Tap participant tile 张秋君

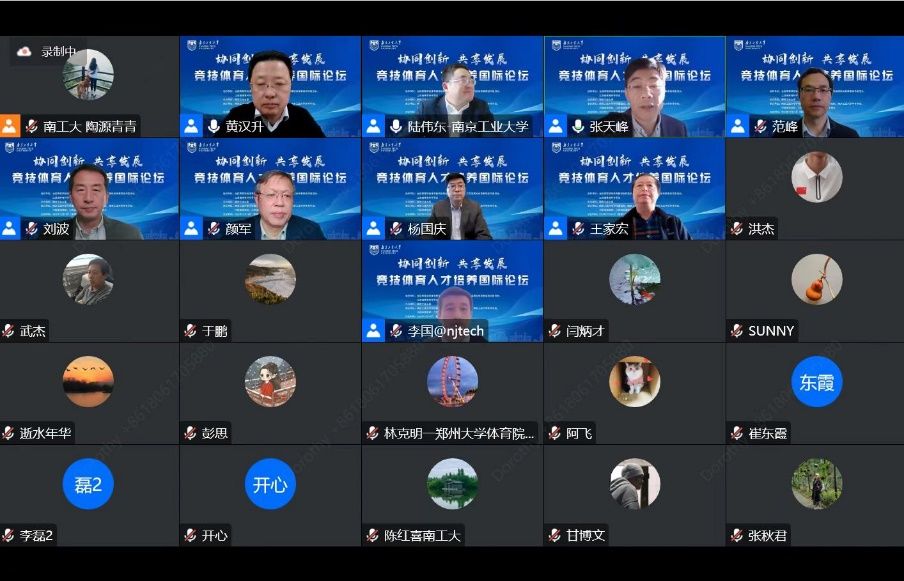[x=815, y=495]
